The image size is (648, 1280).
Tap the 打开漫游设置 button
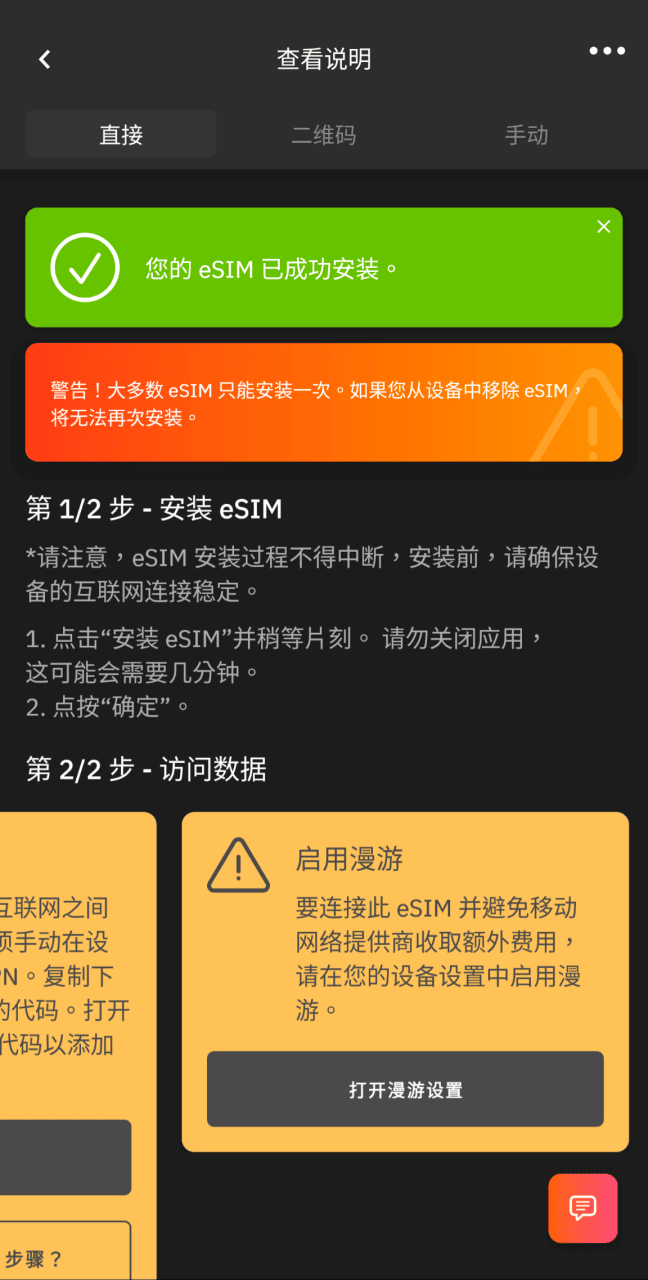[405, 1089]
